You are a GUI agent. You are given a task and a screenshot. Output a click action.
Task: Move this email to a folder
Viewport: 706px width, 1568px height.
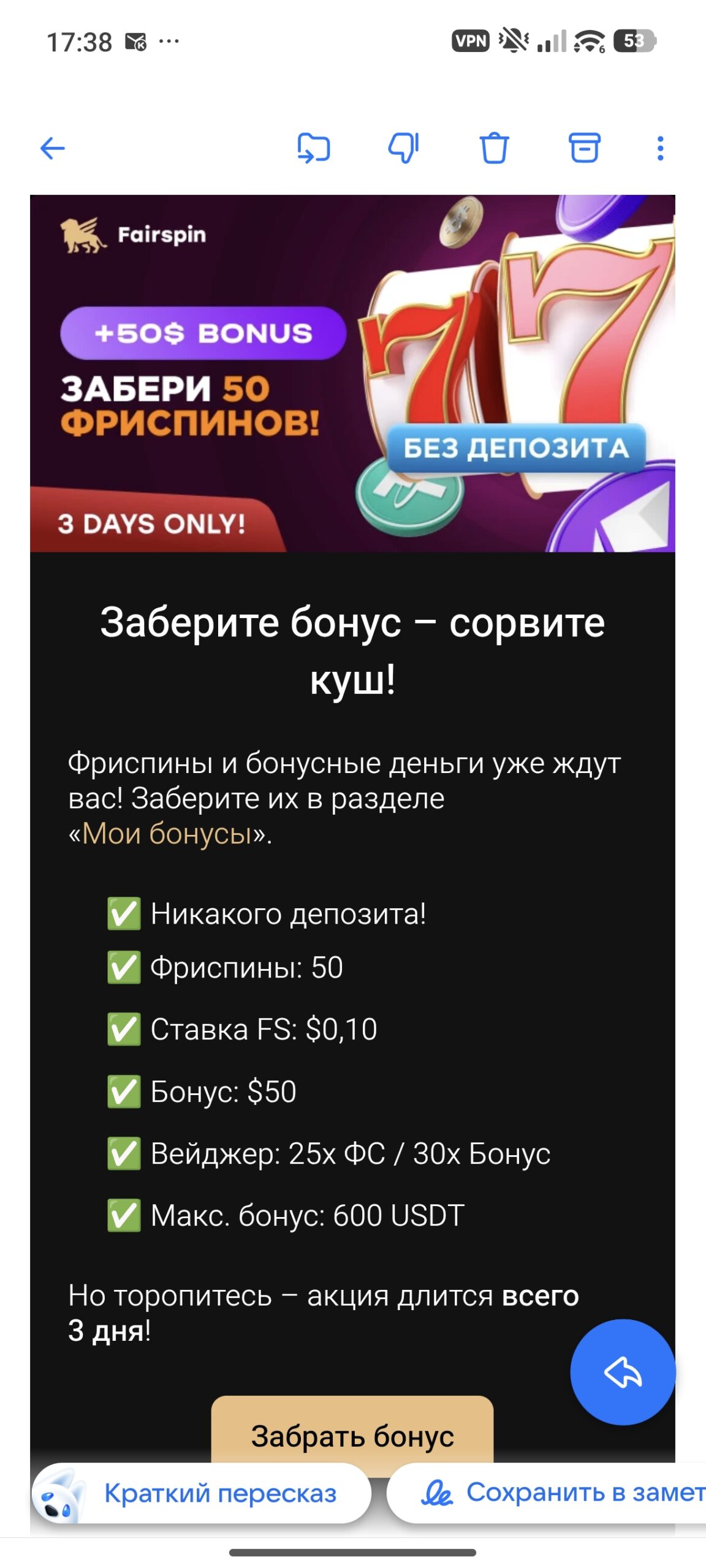tap(314, 148)
